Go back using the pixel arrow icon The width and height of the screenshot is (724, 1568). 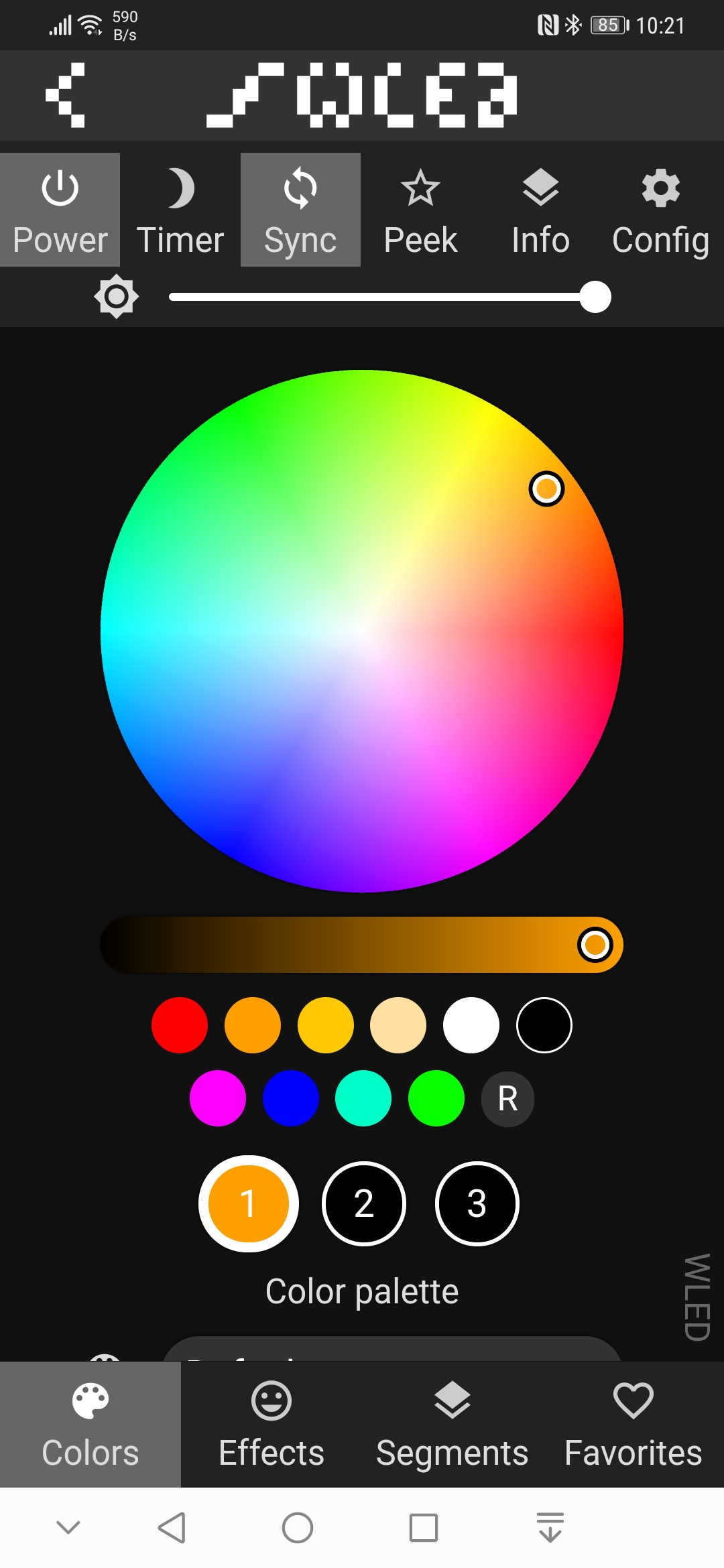tap(65, 95)
